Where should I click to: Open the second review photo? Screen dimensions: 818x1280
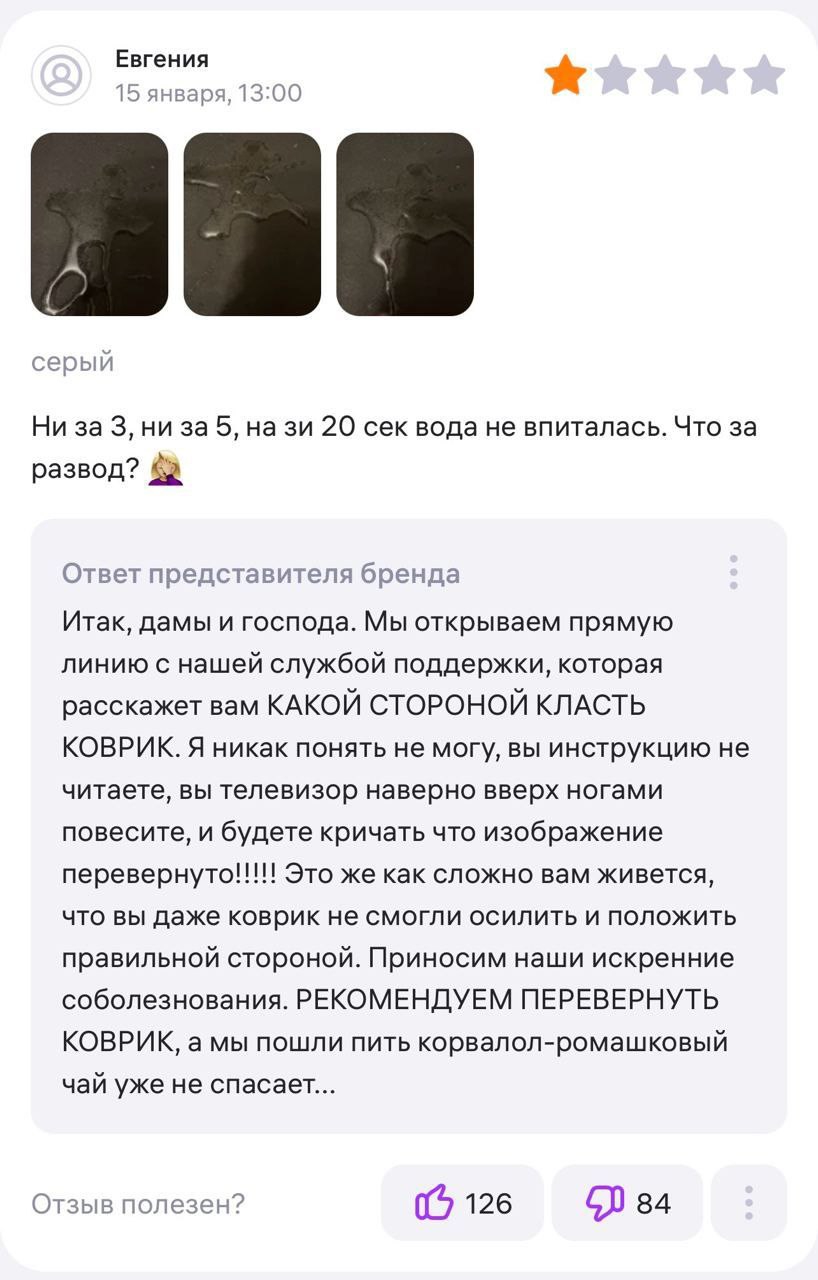pyautogui.click(x=252, y=224)
